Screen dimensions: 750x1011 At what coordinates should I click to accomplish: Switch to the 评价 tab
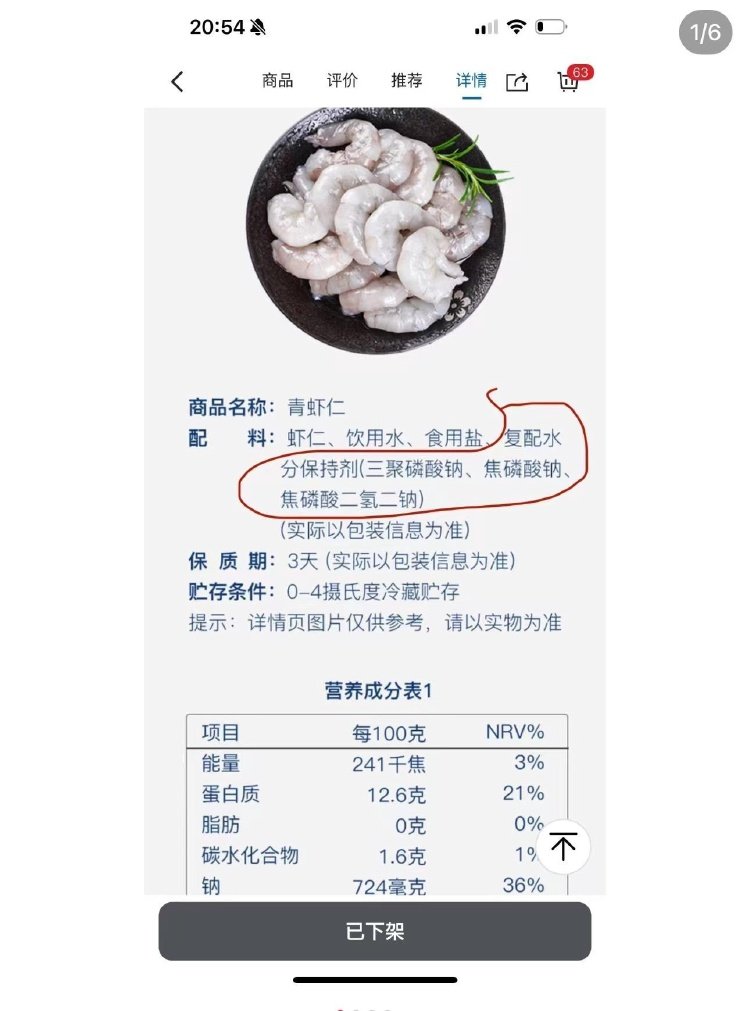click(x=342, y=81)
